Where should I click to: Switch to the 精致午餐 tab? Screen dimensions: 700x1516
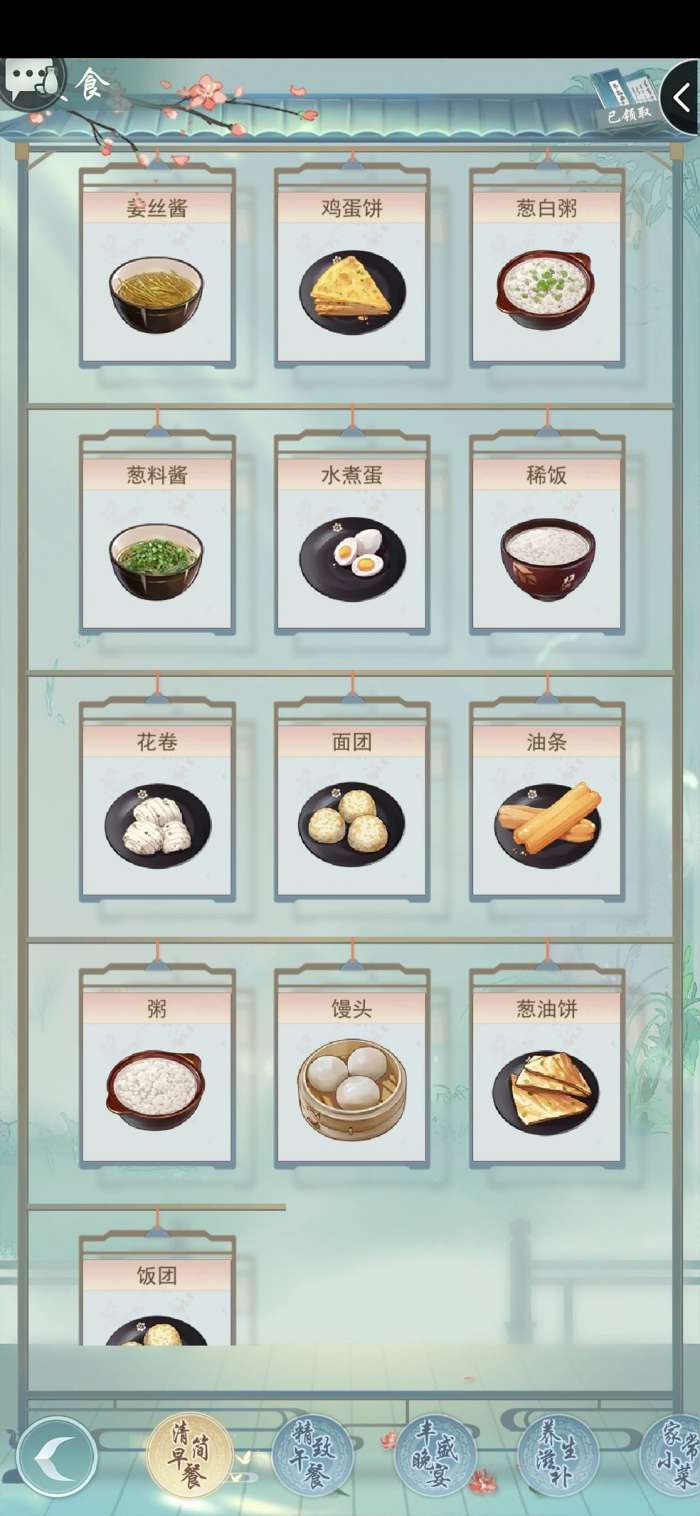[x=313, y=1454]
